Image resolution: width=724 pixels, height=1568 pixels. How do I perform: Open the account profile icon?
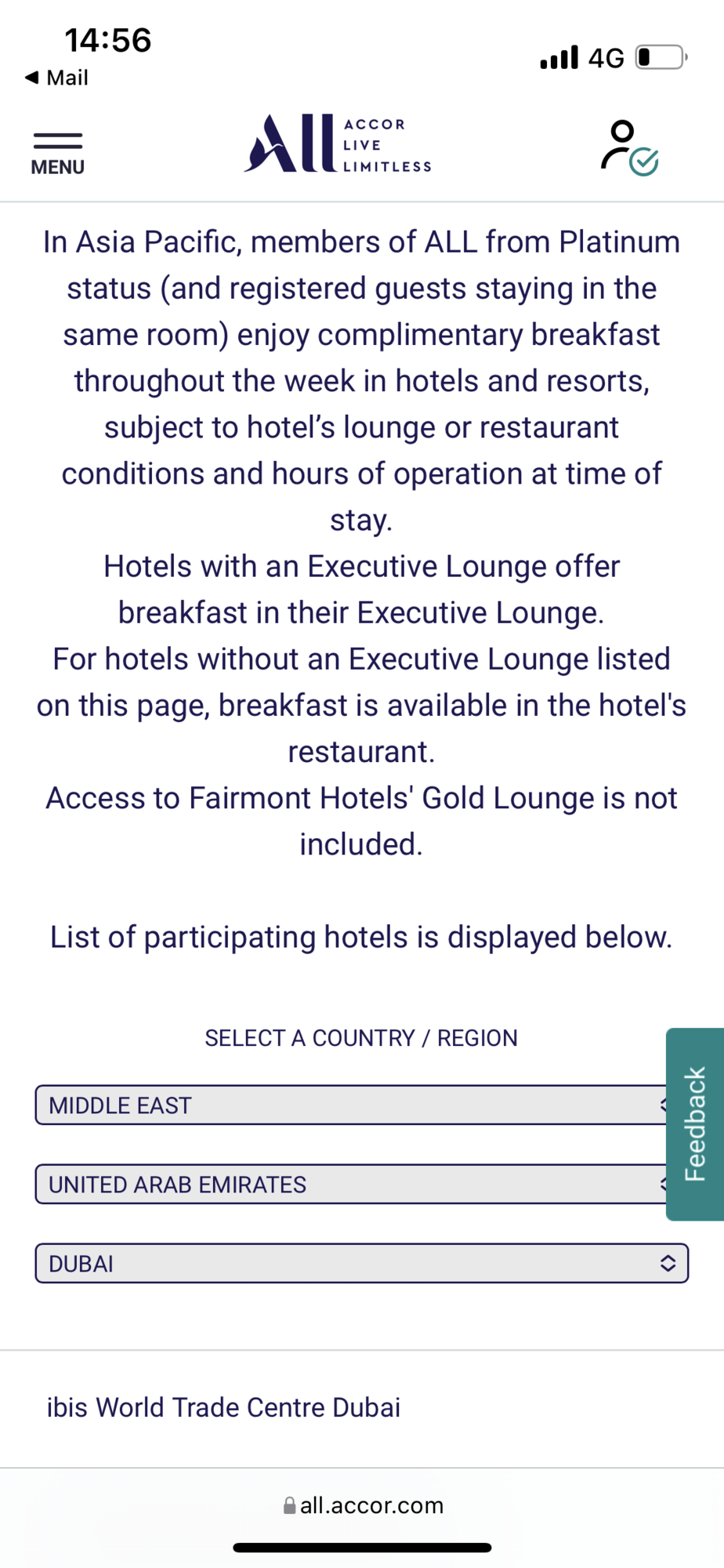(628, 147)
